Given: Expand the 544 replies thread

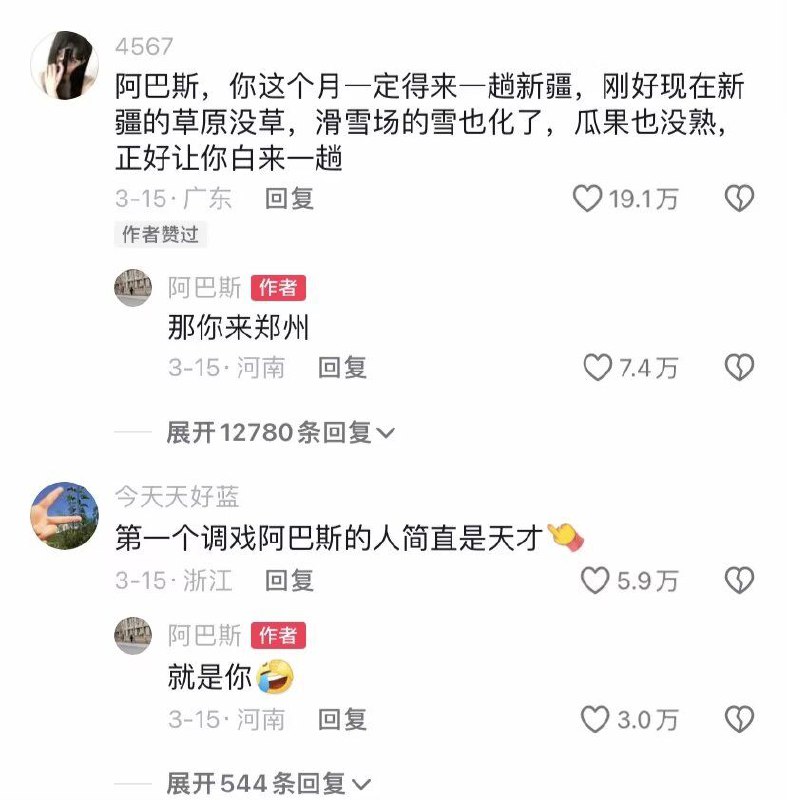Looking at the screenshot, I should pyautogui.click(x=269, y=783).
